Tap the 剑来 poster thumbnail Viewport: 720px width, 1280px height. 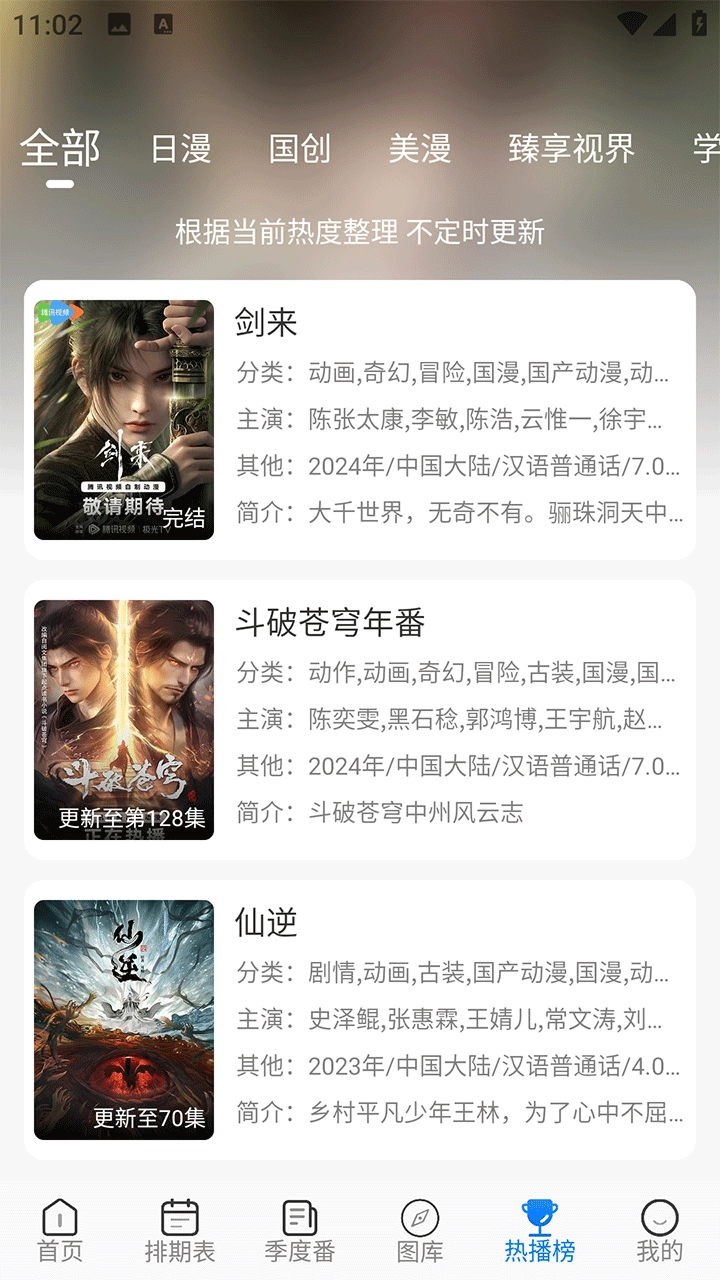coord(122,420)
